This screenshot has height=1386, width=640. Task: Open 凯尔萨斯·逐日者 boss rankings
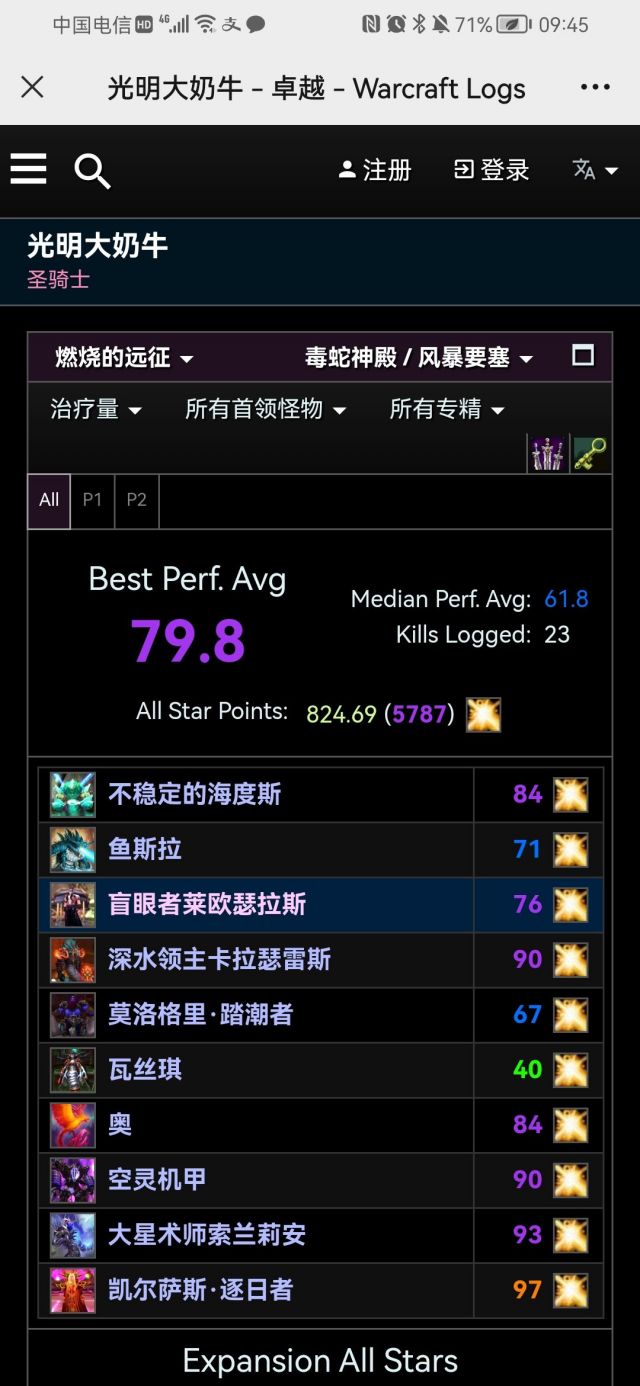pyautogui.click(x=200, y=1290)
